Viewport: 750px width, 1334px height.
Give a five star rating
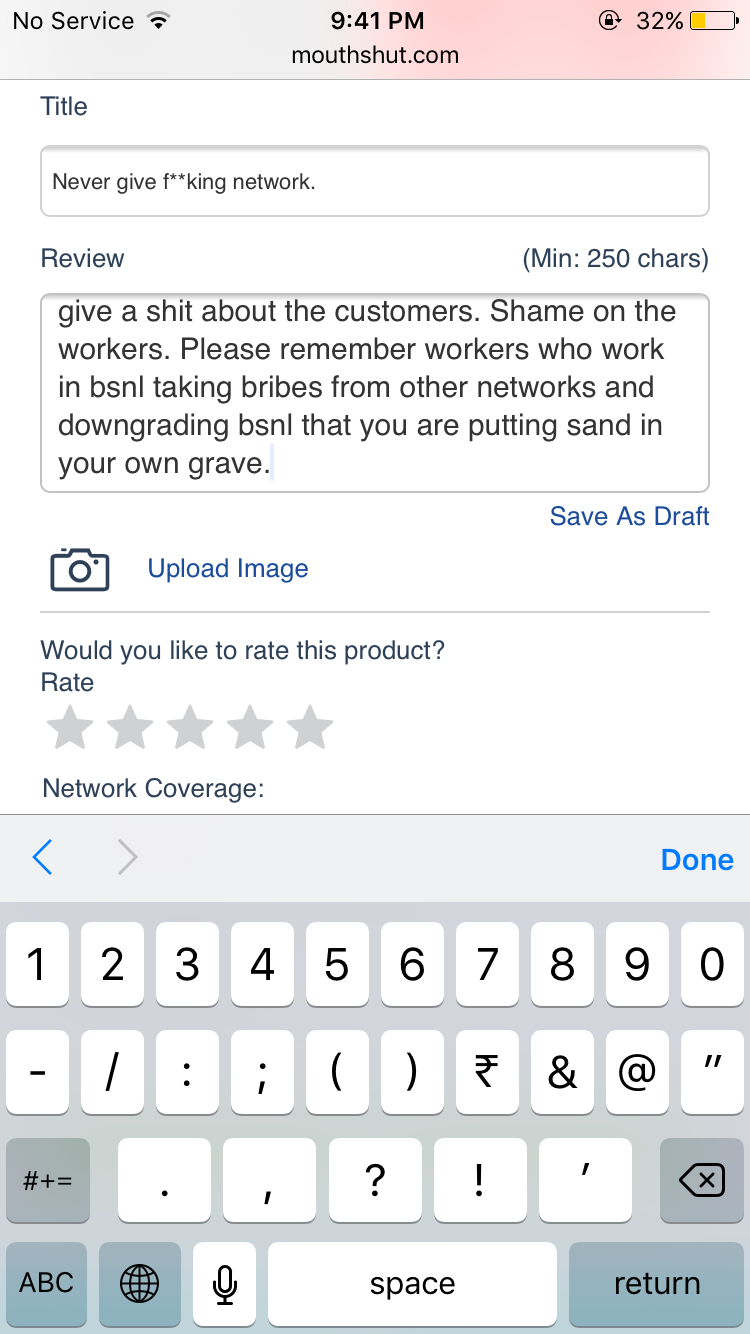310,727
